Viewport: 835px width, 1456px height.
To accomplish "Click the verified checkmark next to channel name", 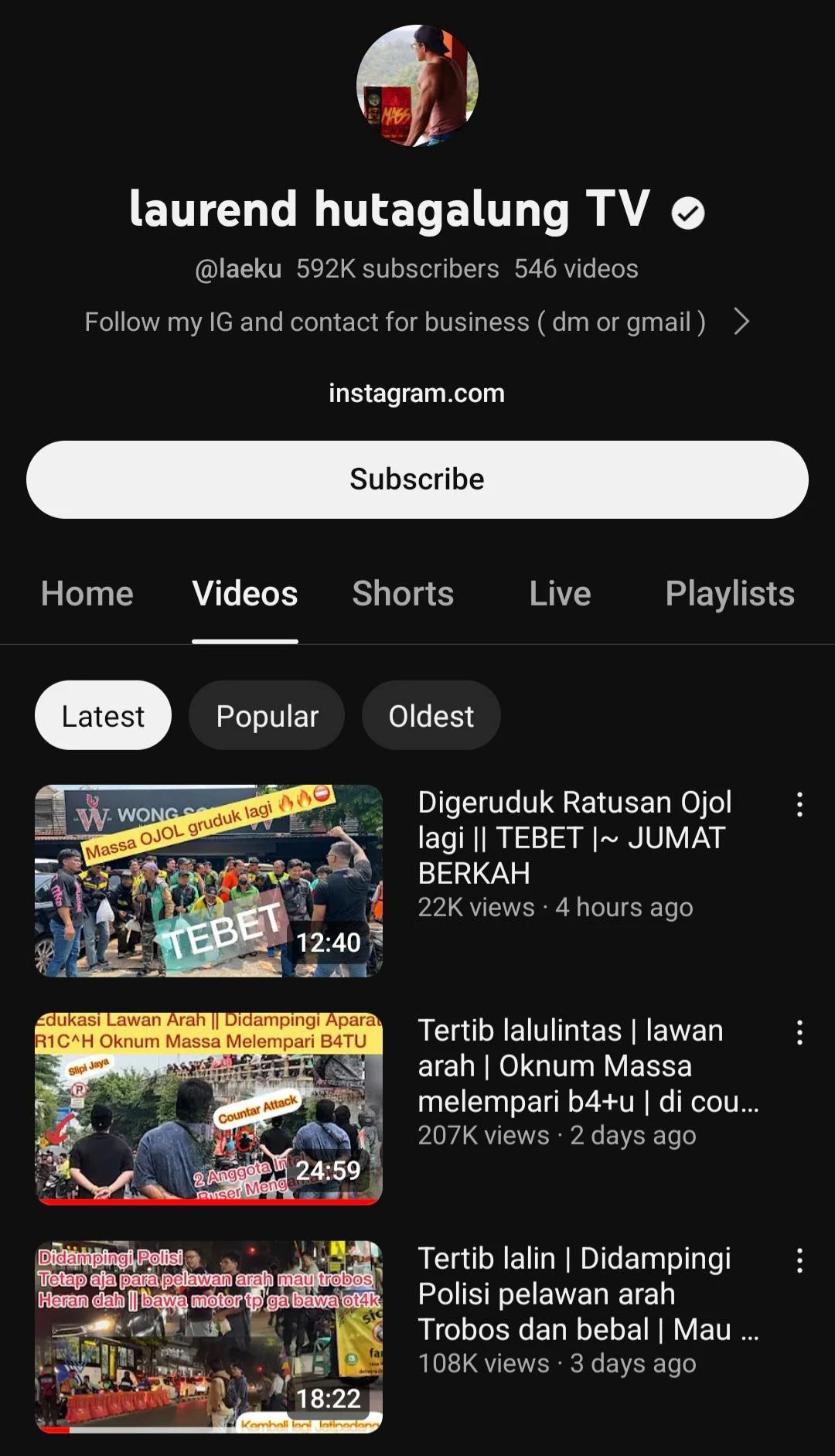I will pyautogui.click(x=687, y=210).
